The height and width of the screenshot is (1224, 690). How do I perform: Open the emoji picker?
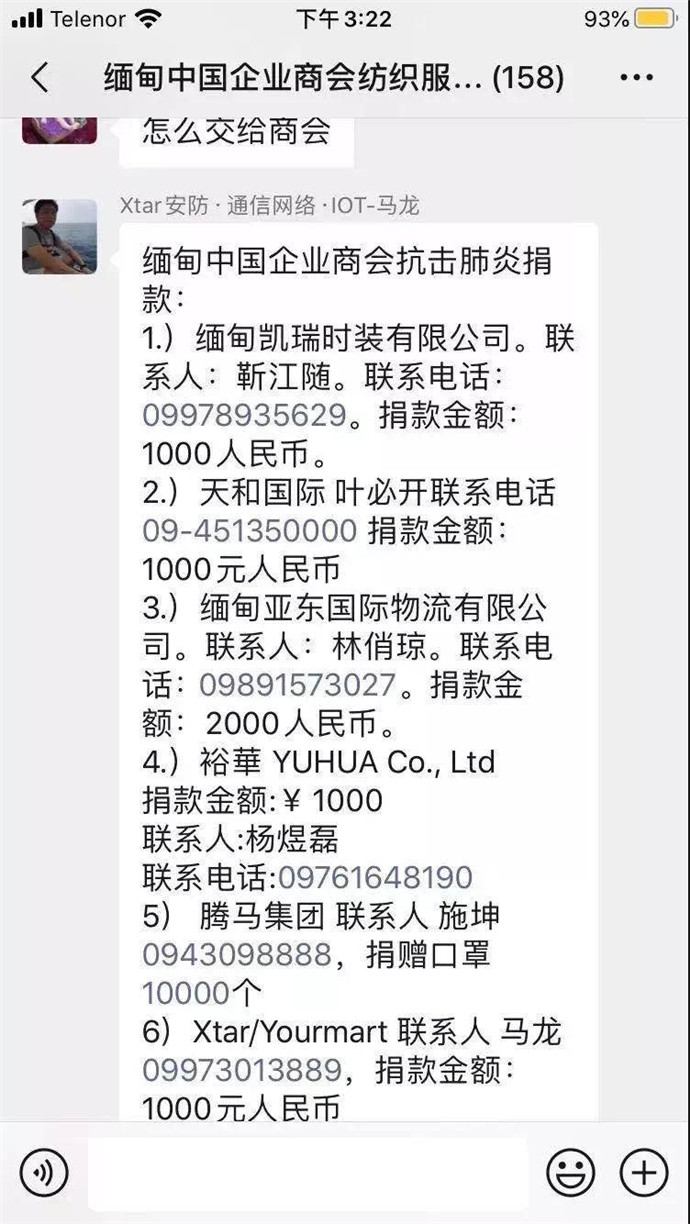coord(570,1172)
